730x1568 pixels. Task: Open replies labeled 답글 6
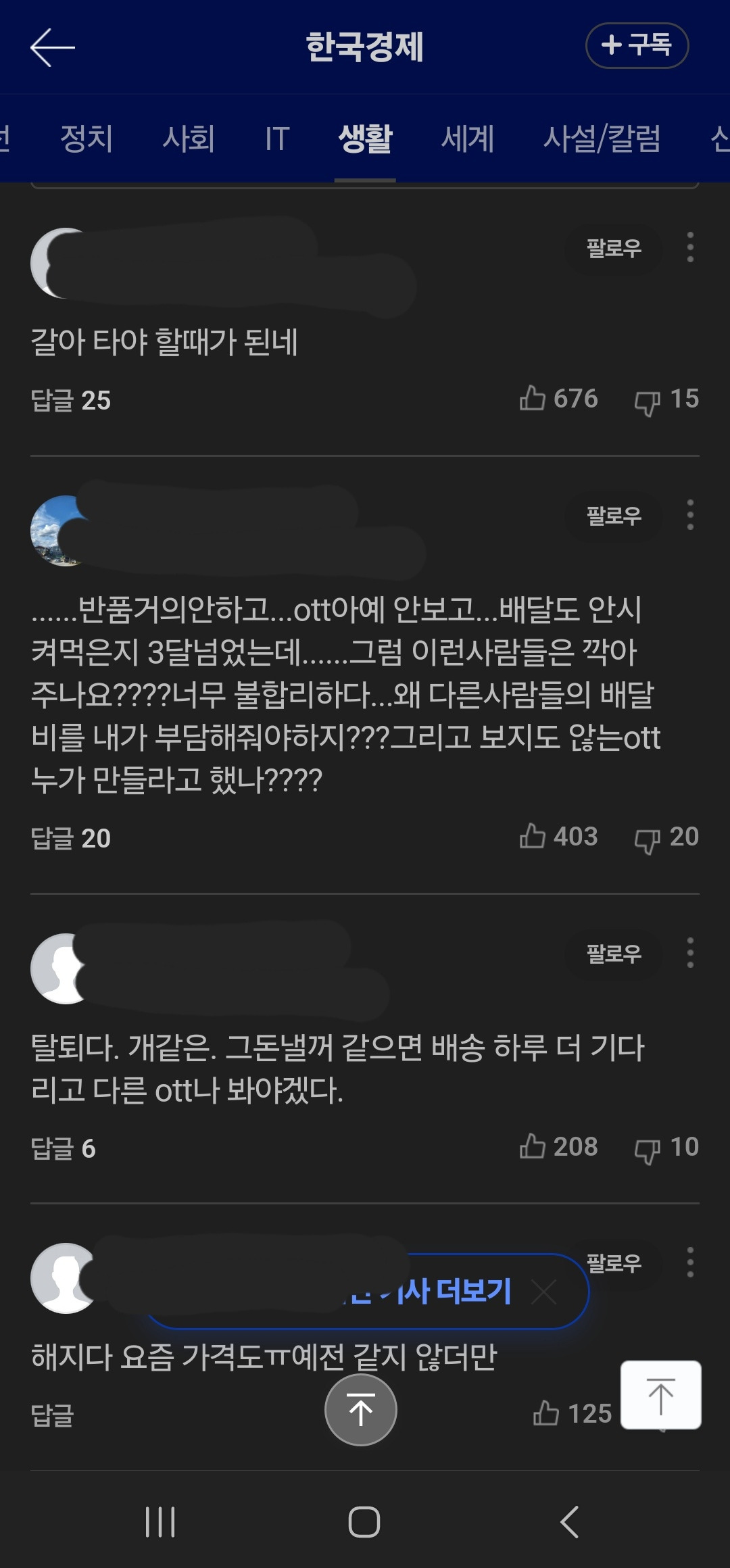click(x=64, y=1148)
